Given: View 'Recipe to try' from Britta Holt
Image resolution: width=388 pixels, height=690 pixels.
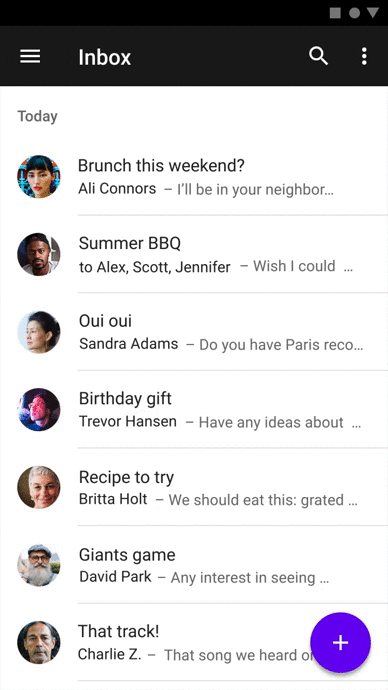Looking at the screenshot, I should pos(194,488).
